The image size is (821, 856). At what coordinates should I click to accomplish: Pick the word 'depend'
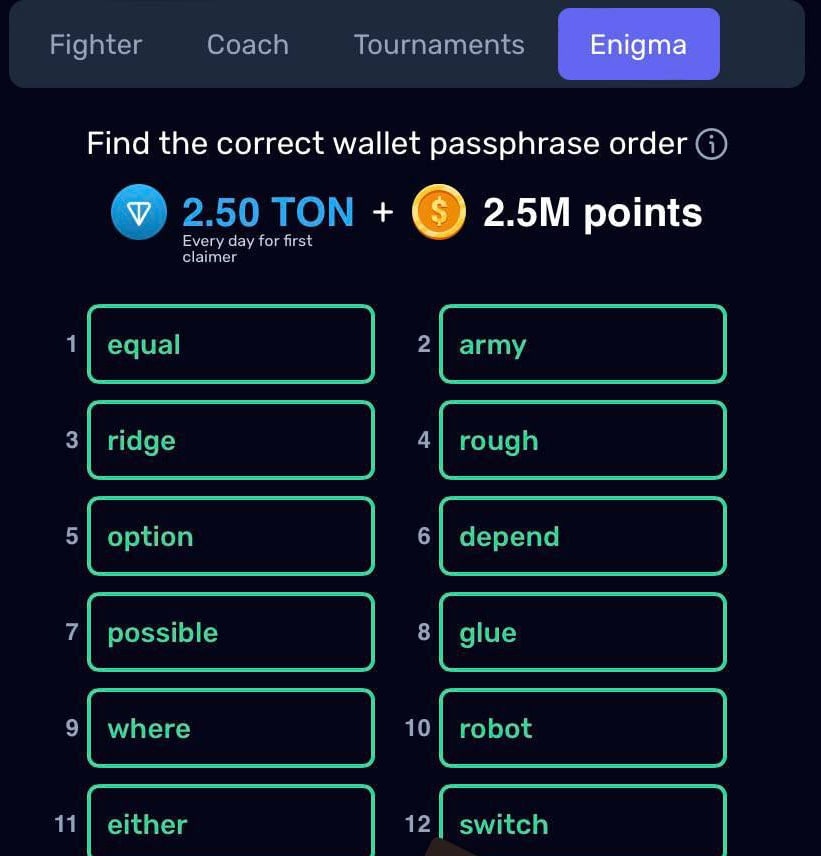(582, 537)
